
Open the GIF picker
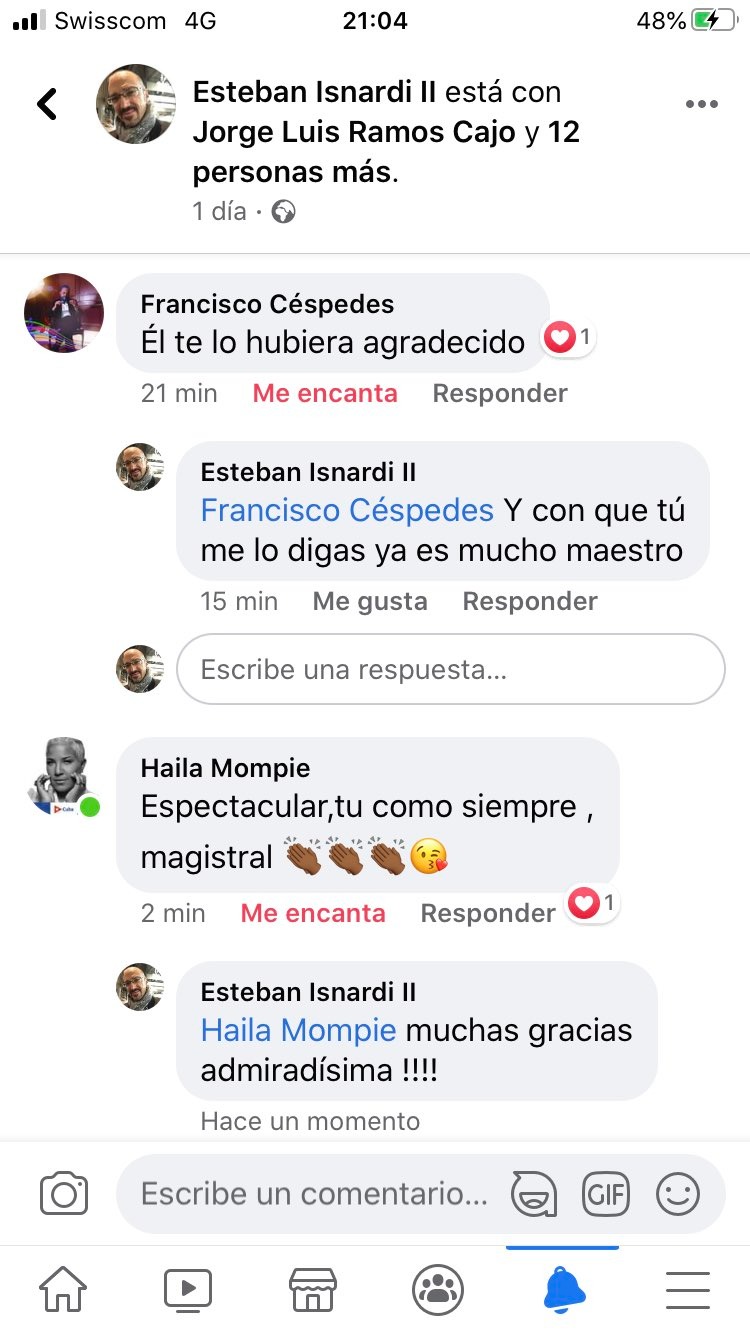coord(606,1194)
